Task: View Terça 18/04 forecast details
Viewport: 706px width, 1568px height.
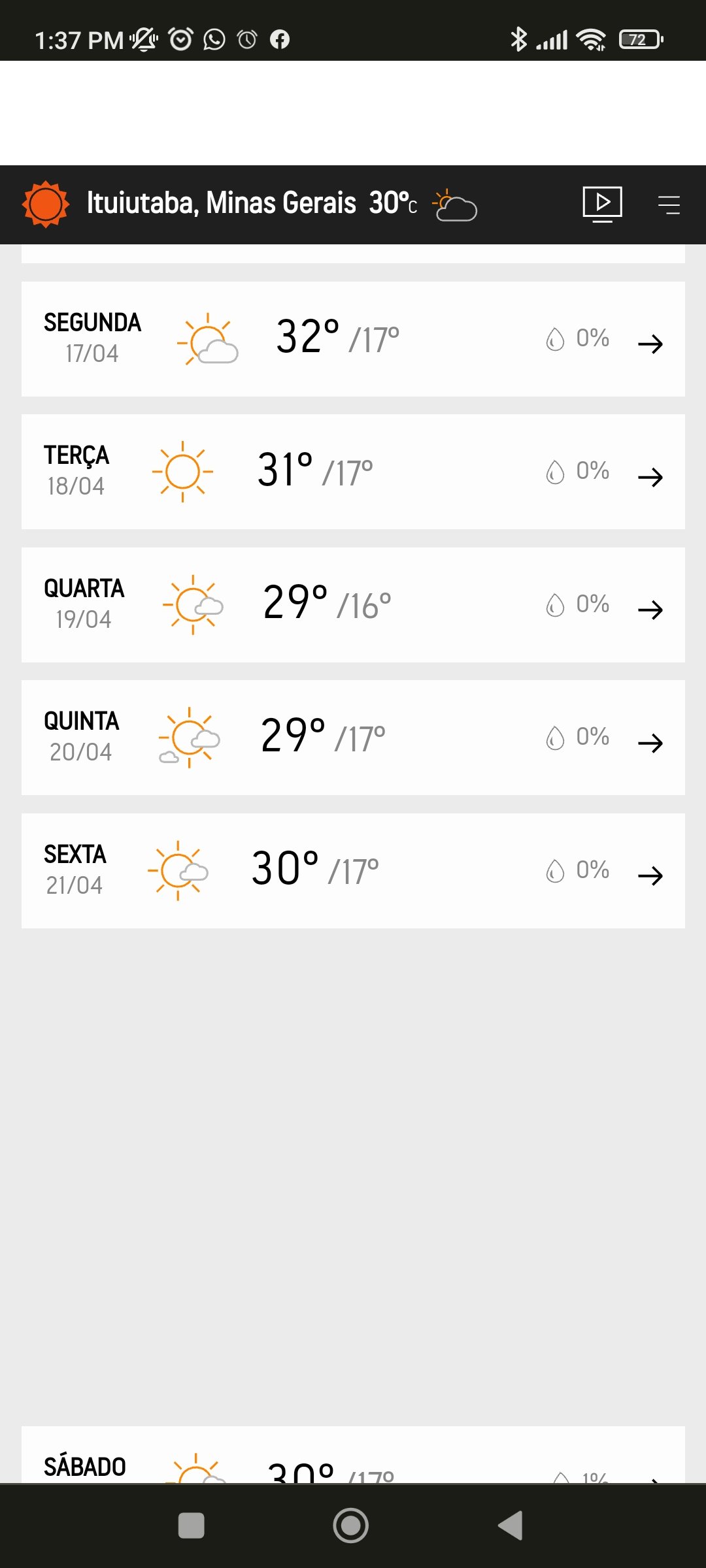Action: [x=353, y=472]
